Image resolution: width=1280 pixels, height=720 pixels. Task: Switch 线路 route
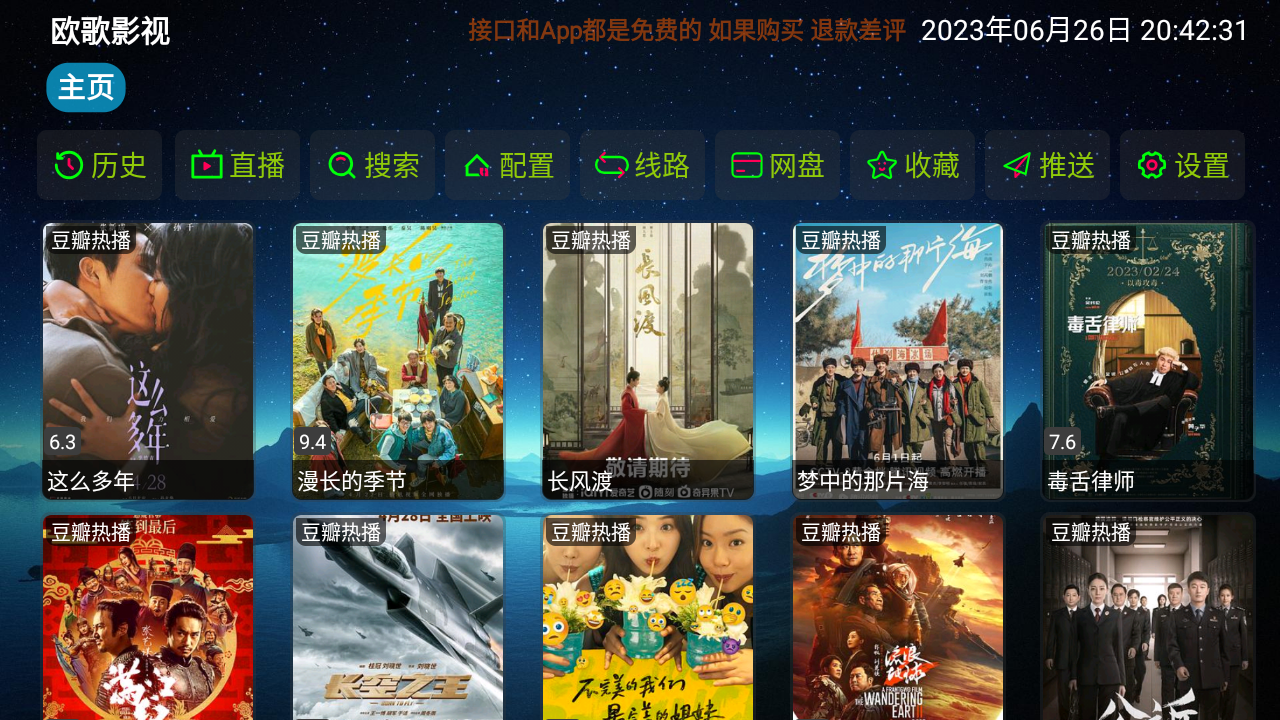(642, 165)
